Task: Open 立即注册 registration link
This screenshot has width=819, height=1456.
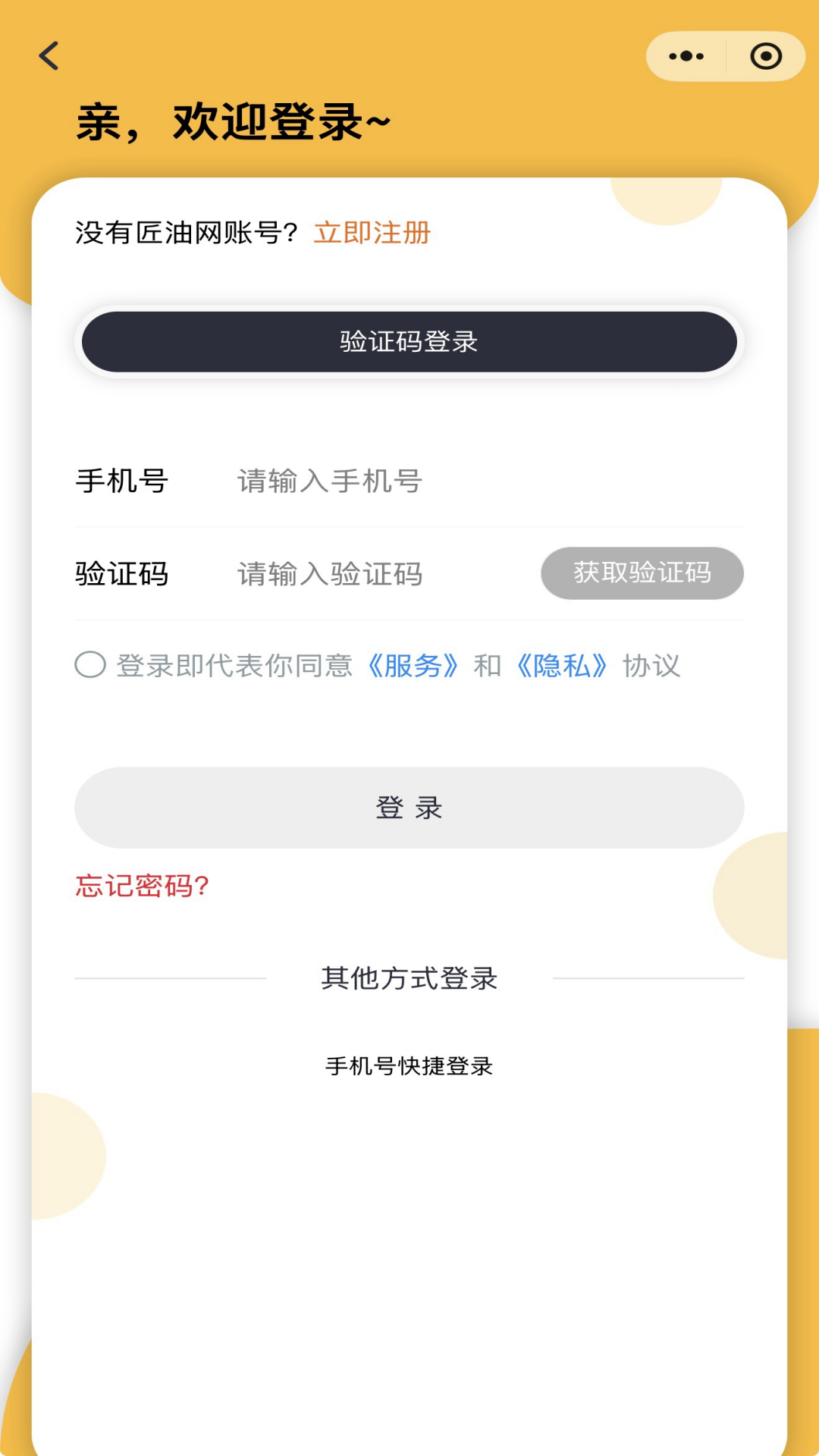Action: click(372, 233)
